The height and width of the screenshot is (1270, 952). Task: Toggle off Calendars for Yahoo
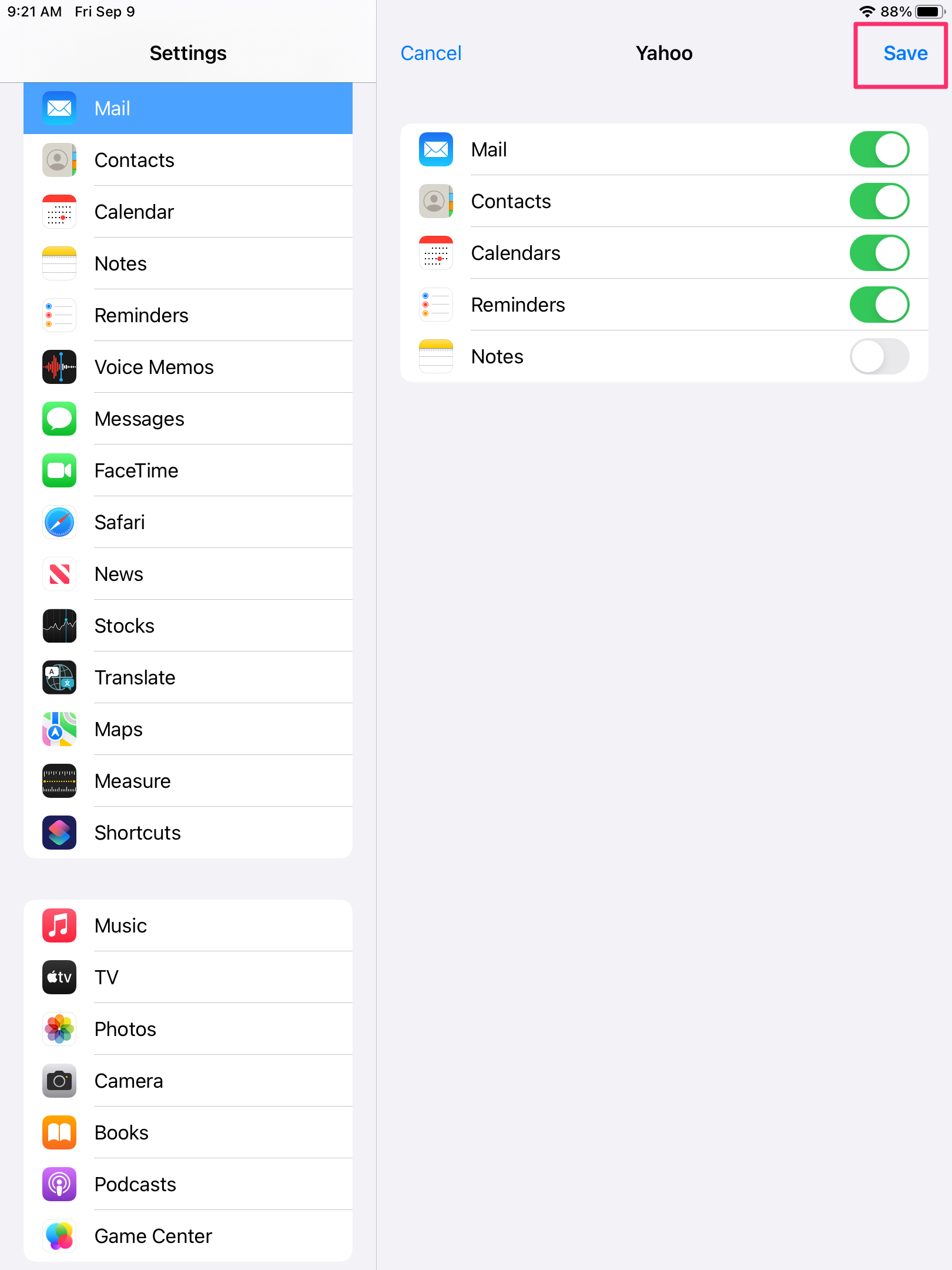coord(879,253)
